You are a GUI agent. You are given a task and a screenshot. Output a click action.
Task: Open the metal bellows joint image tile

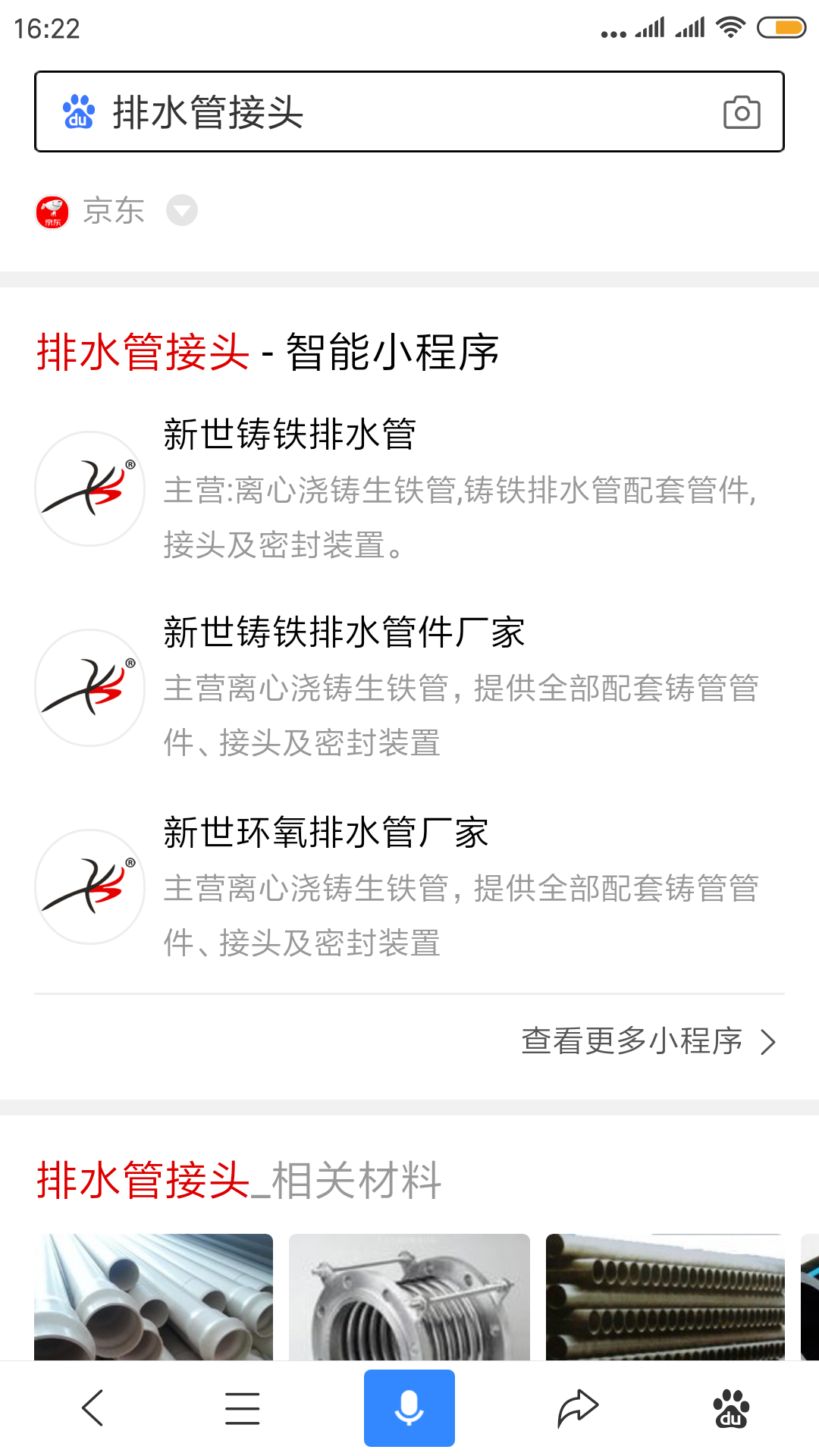[409, 1297]
